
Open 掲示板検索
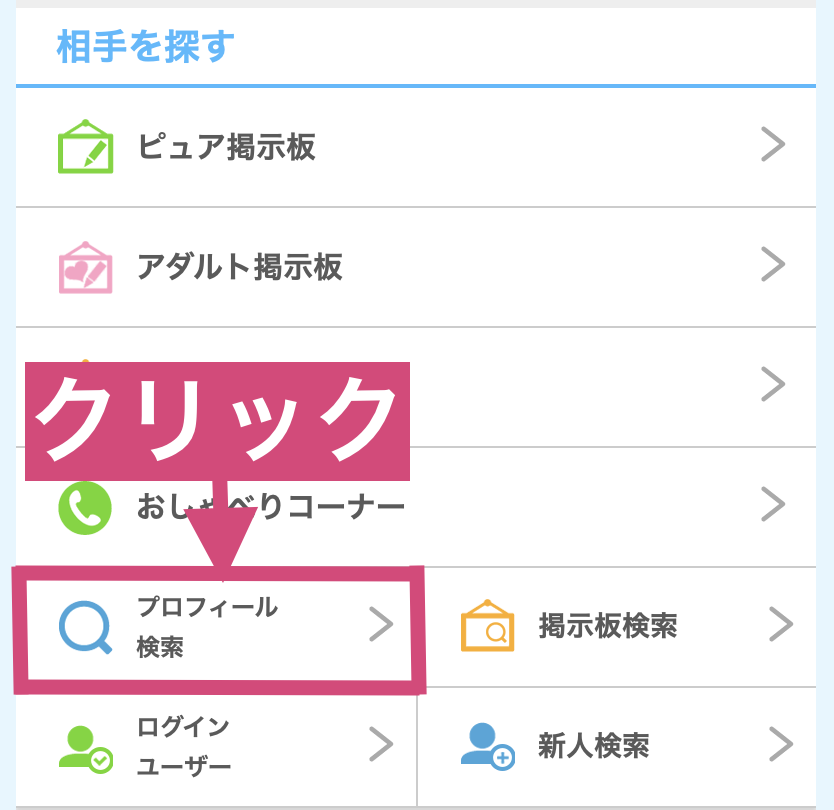[x=625, y=627]
